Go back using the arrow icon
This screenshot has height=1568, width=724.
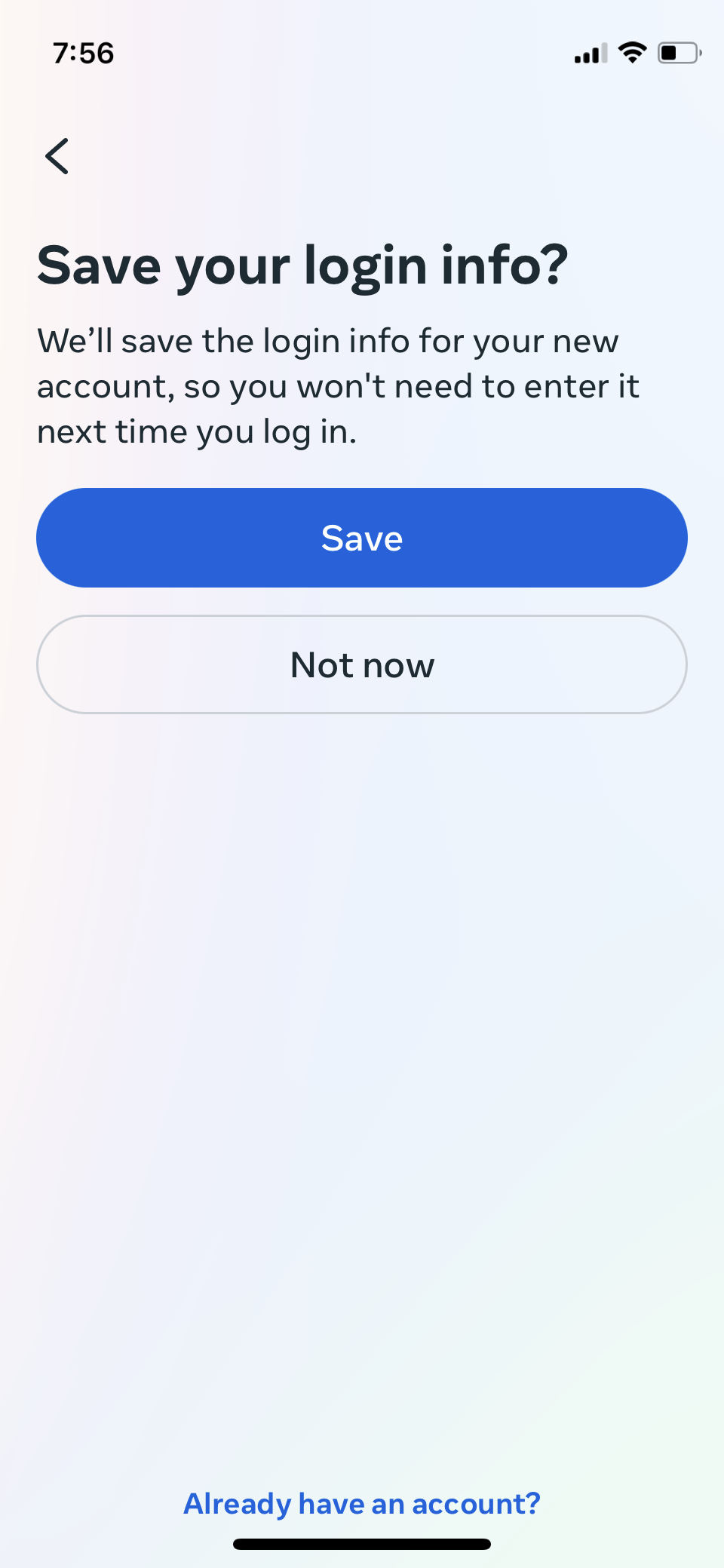click(x=57, y=156)
